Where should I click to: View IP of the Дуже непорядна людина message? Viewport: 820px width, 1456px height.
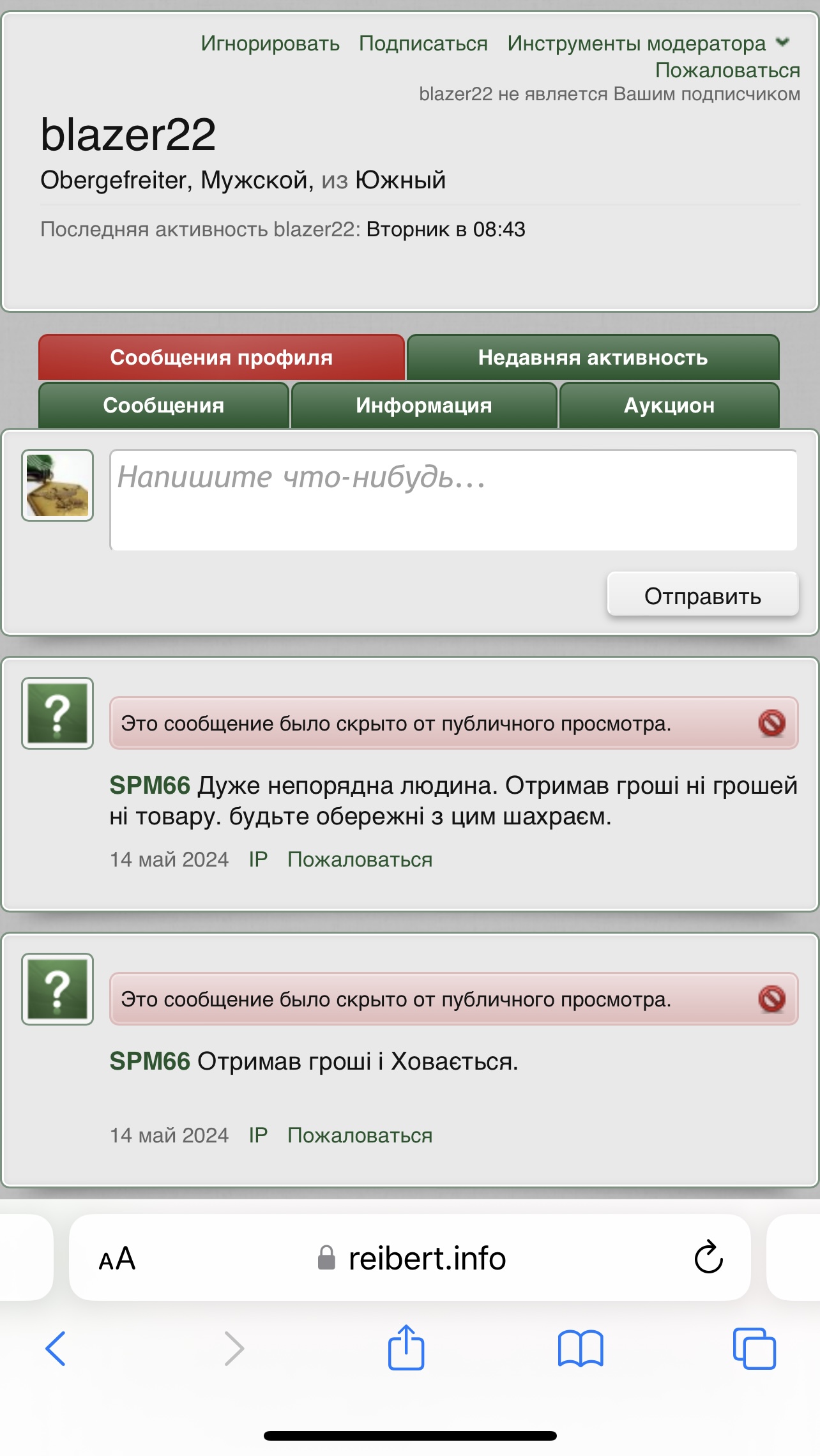[258, 860]
